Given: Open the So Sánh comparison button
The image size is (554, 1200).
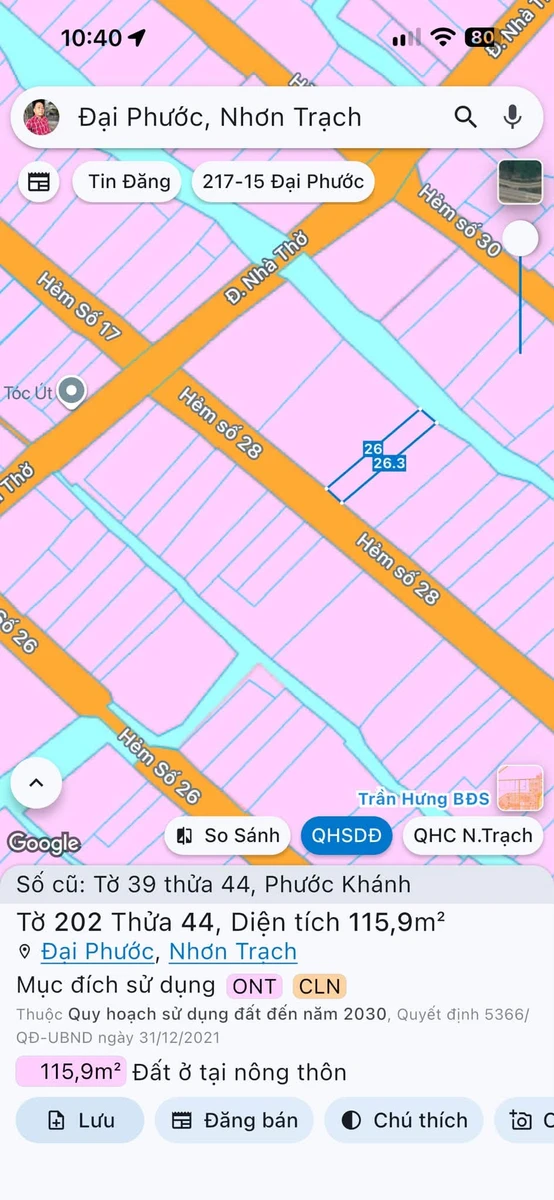Looking at the screenshot, I should (x=228, y=836).
